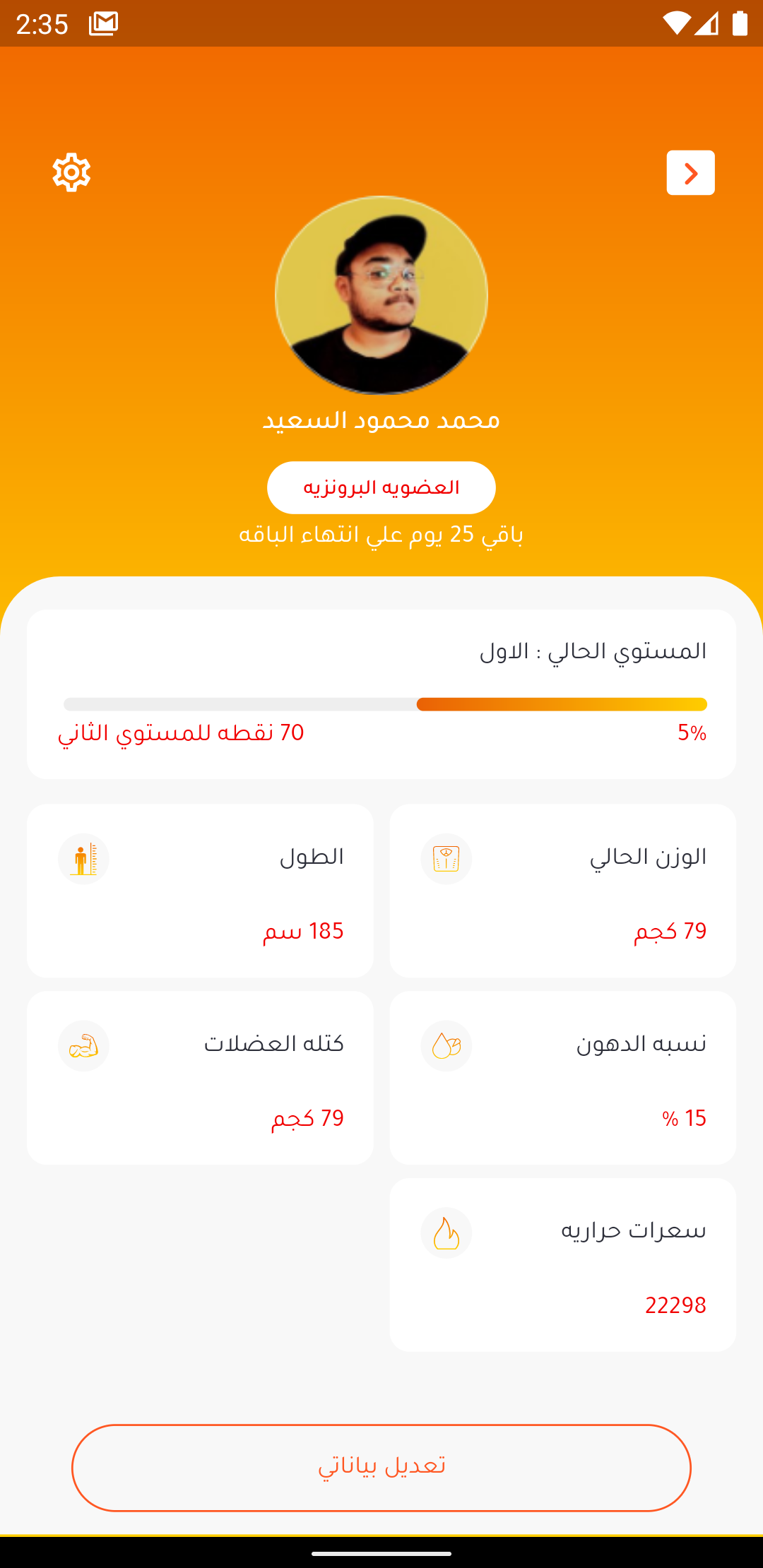Image resolution: width=763 pixels, height=1568 pixels.
Task: Select the 79 كجم weight value
Action: click(x=668, y=931)
